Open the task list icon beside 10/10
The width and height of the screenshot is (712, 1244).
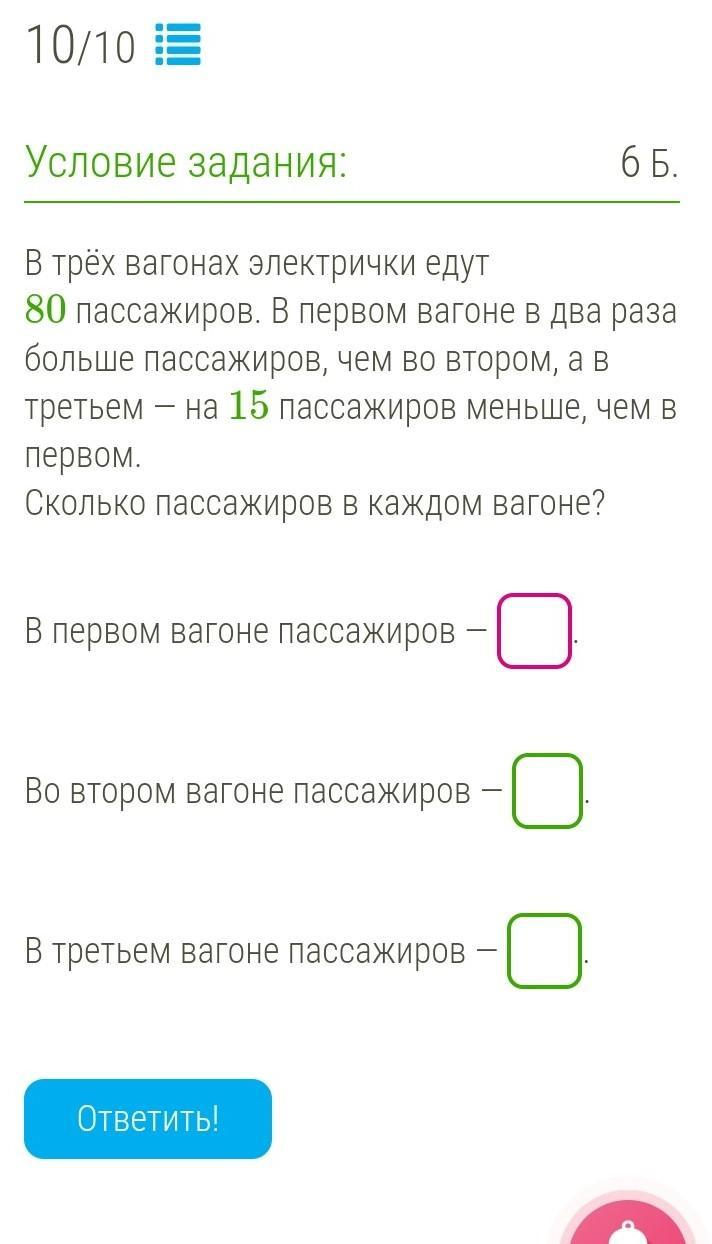pyautogui.click(x=179, y=46)
